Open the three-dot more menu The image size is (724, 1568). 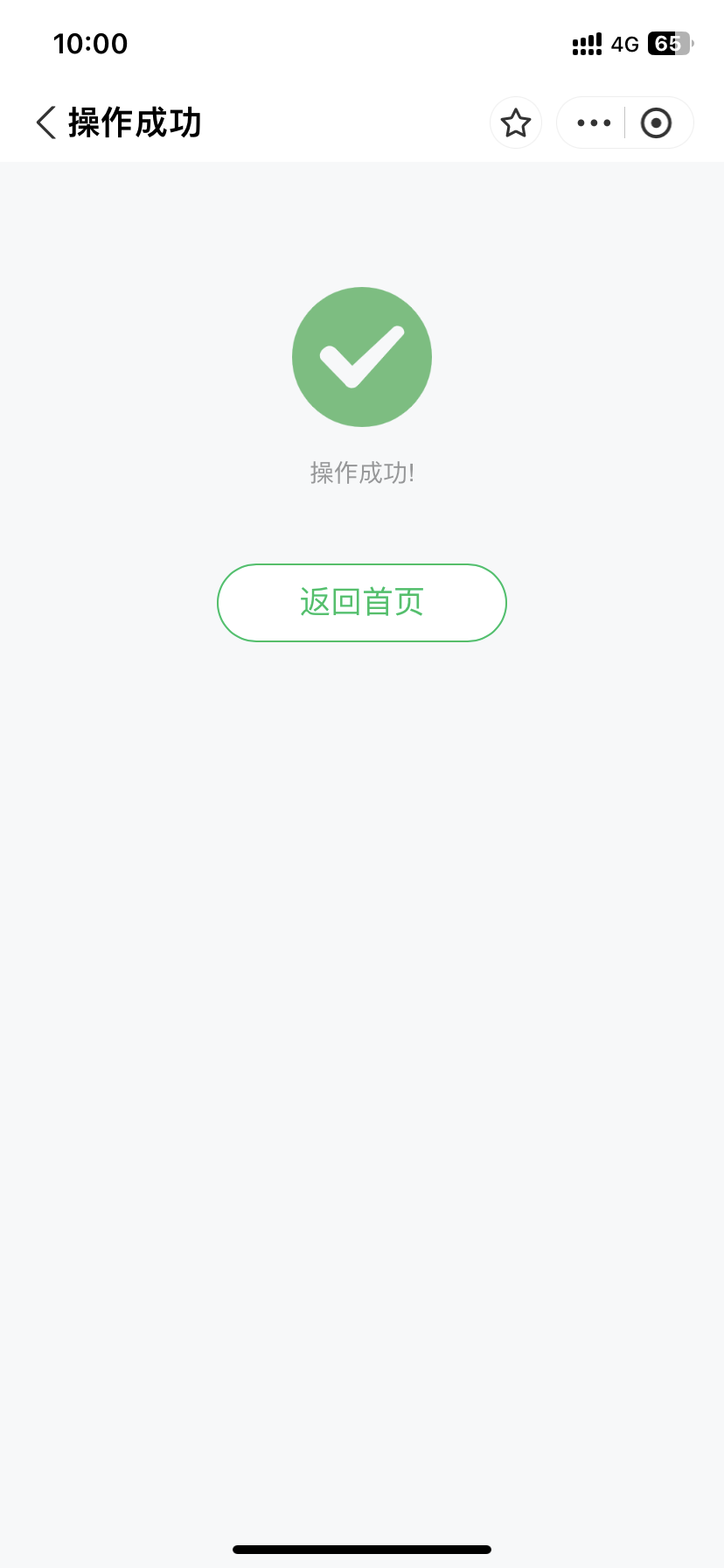tap(594, 122)
